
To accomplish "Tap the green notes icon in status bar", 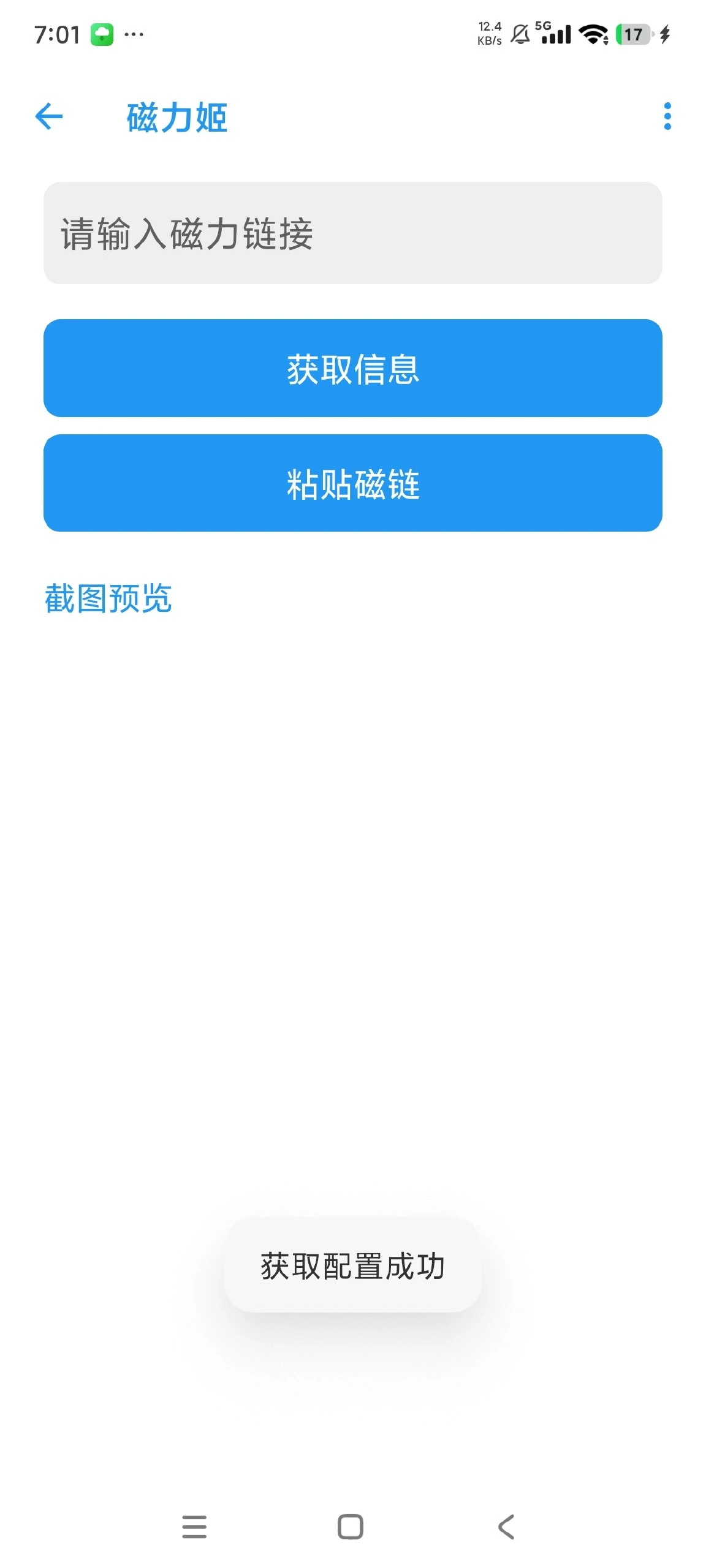I will tap(103, 34).
